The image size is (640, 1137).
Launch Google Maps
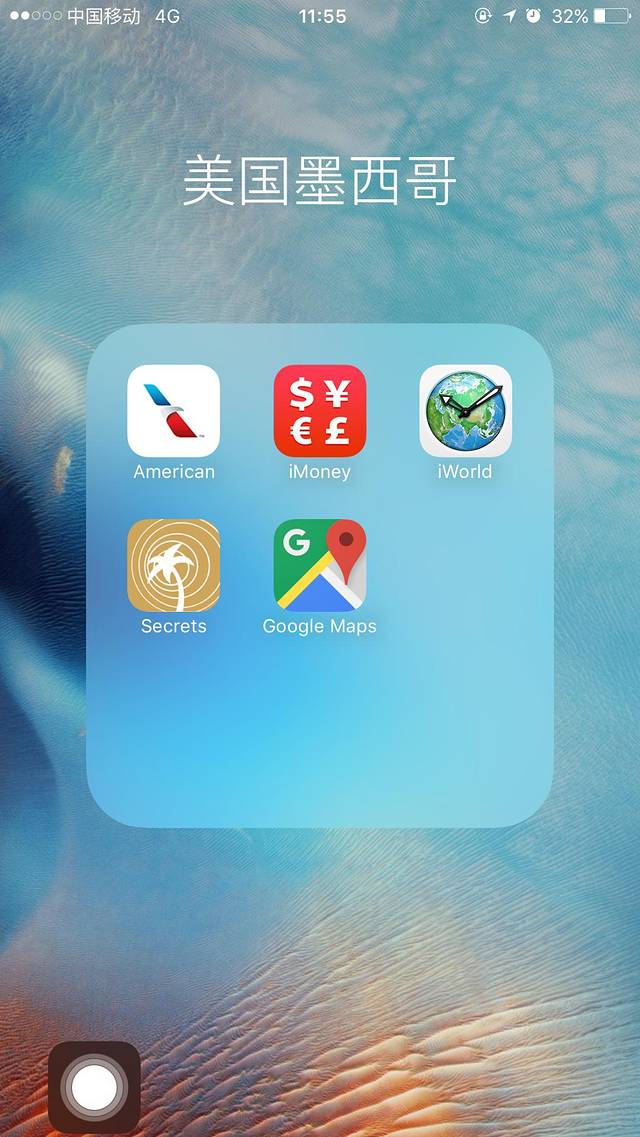point(320,565)
